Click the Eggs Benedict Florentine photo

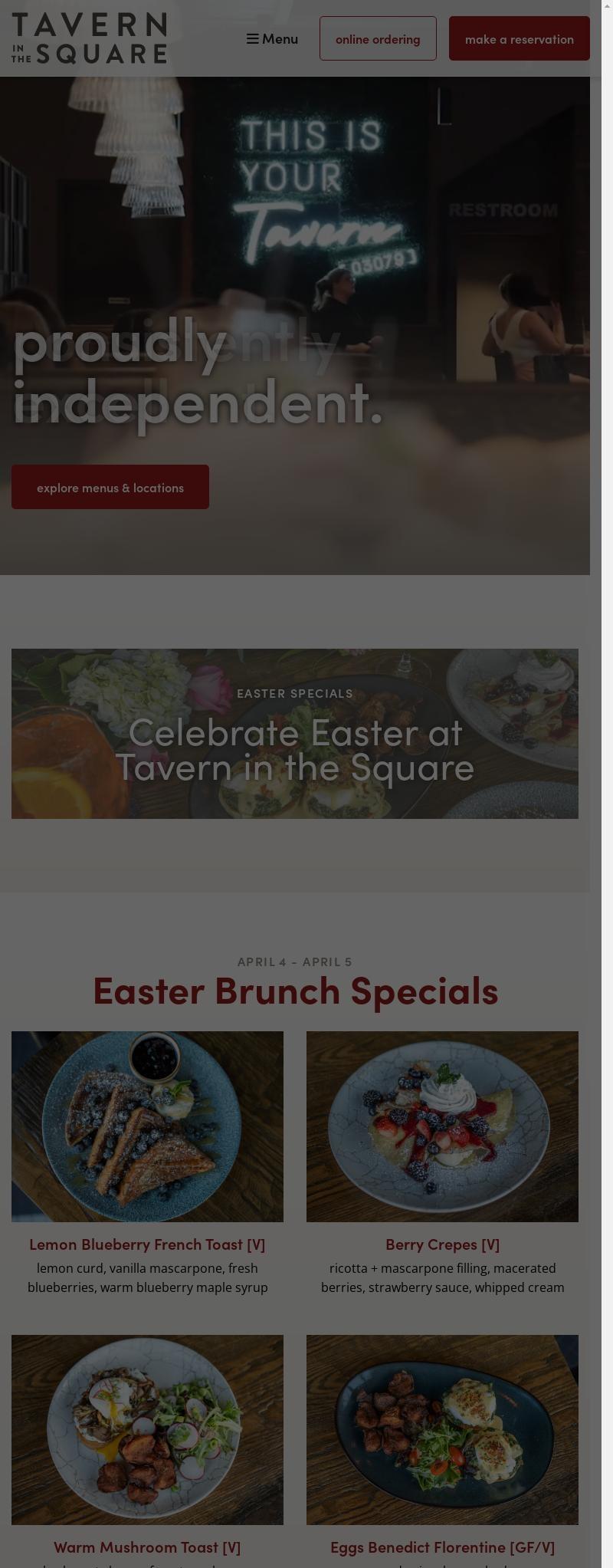(x=442, y=1428)
